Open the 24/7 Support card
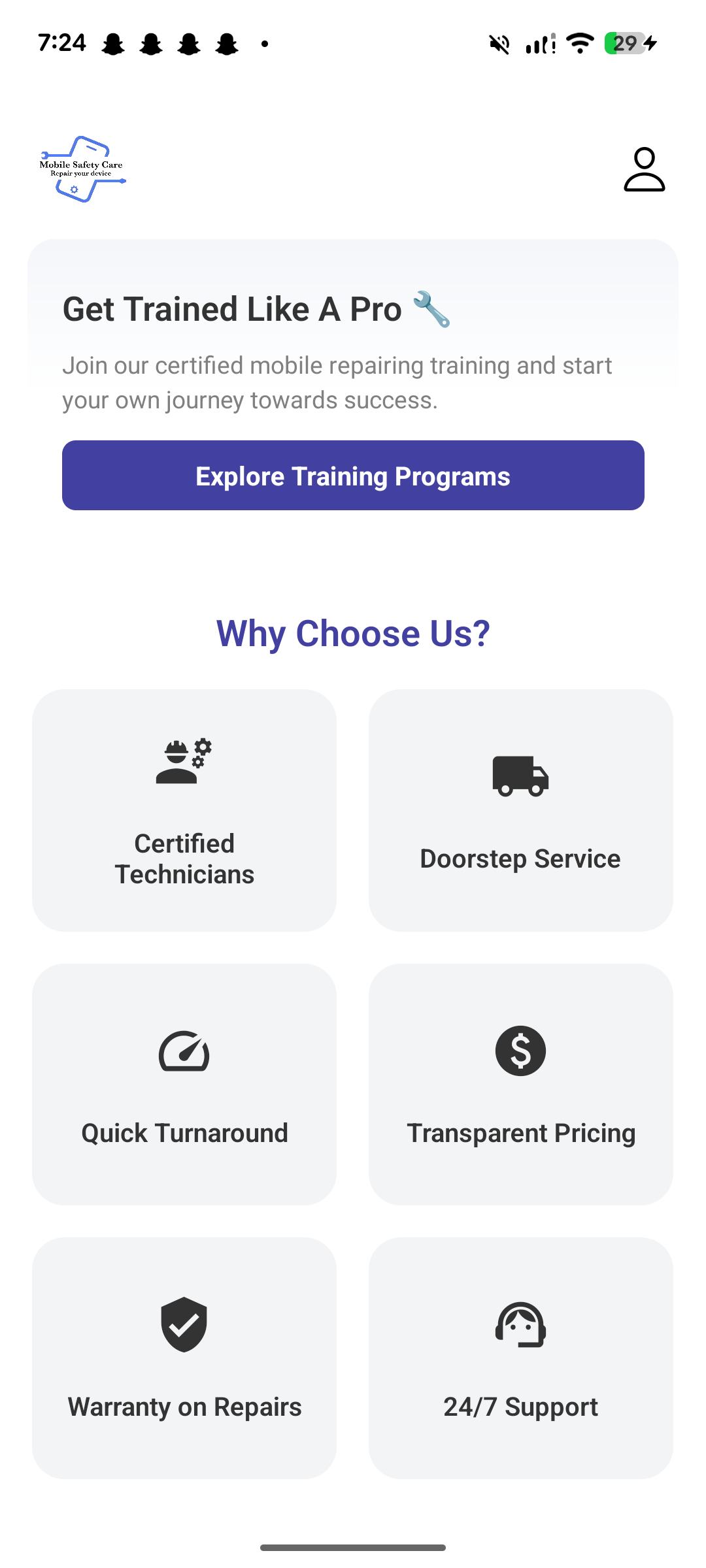 (x=520, y=1356)
